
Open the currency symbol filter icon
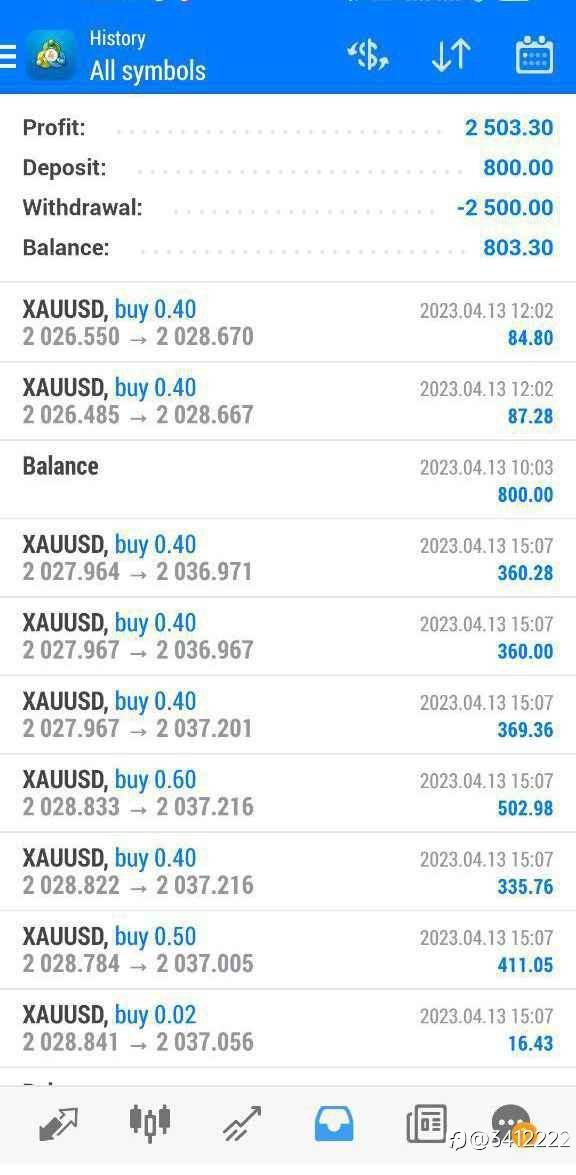click(368, 55)
